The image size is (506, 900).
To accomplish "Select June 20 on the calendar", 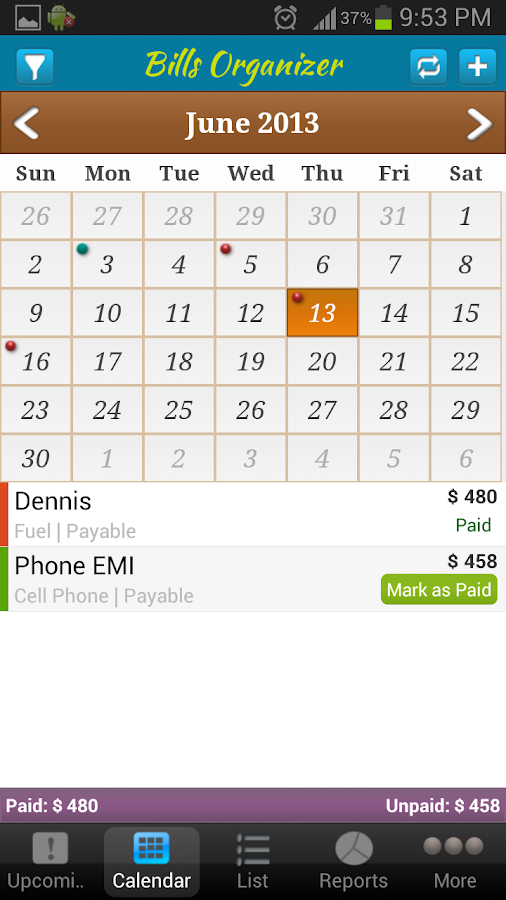I will coord(322,361).
